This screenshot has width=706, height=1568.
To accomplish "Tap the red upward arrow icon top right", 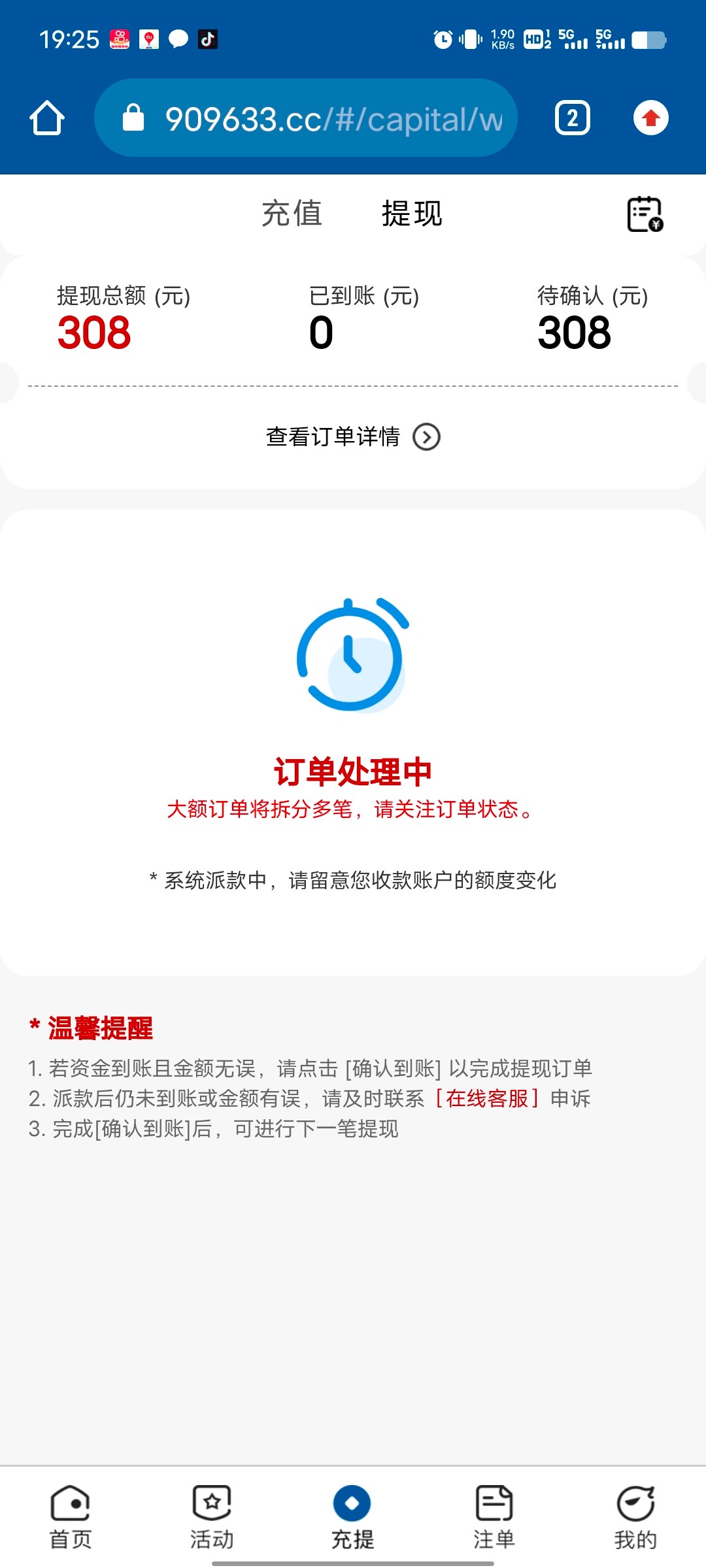I will (650, 118).
